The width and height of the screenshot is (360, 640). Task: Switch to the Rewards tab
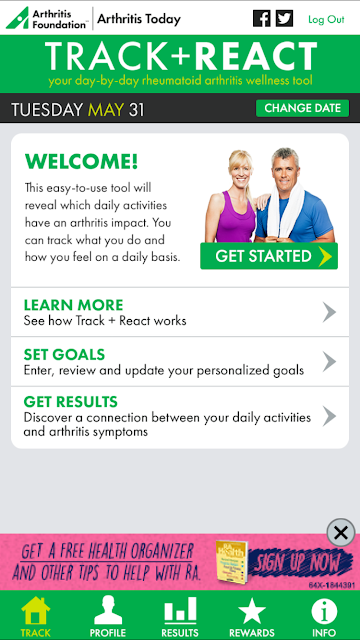coord(252,616)
